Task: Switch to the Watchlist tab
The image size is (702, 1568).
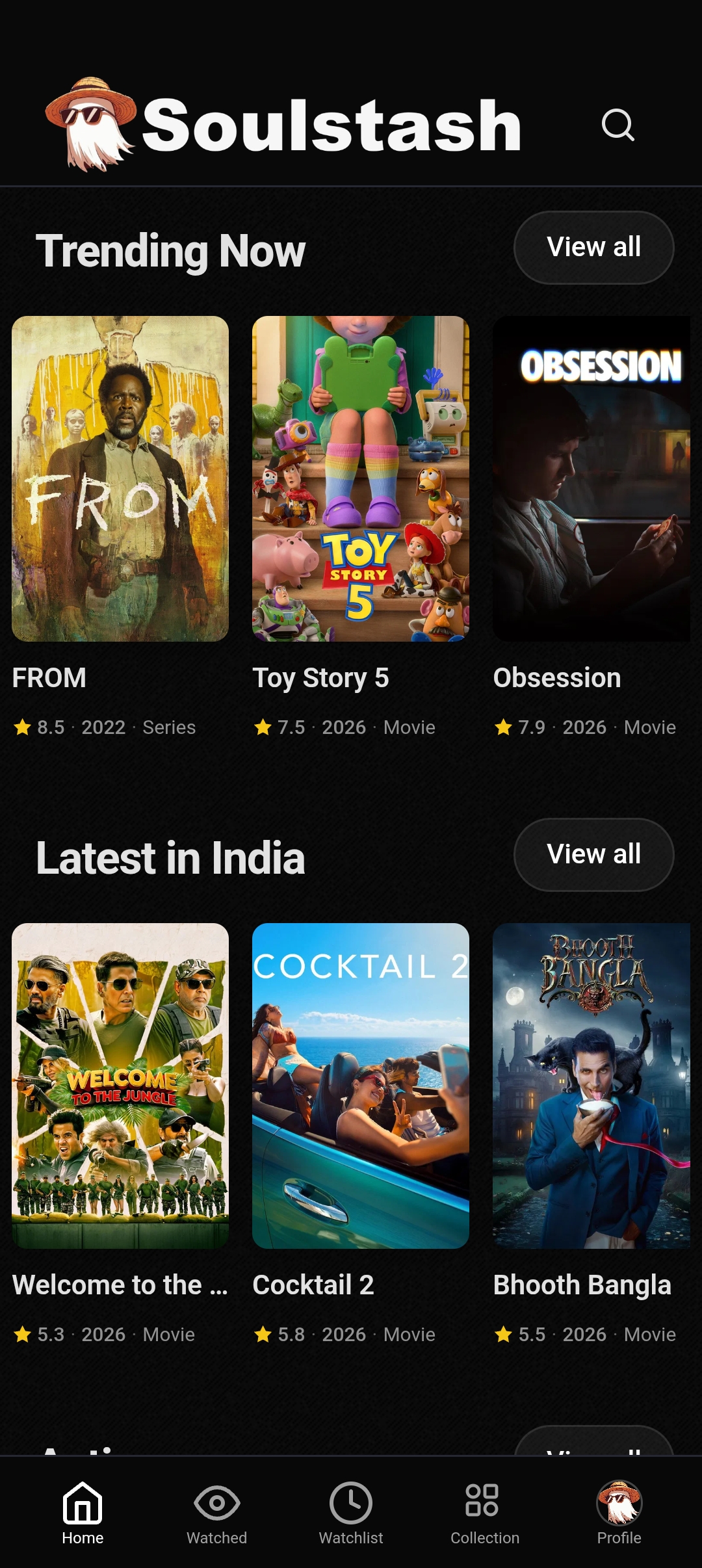Action: (x=351, y=1513)
